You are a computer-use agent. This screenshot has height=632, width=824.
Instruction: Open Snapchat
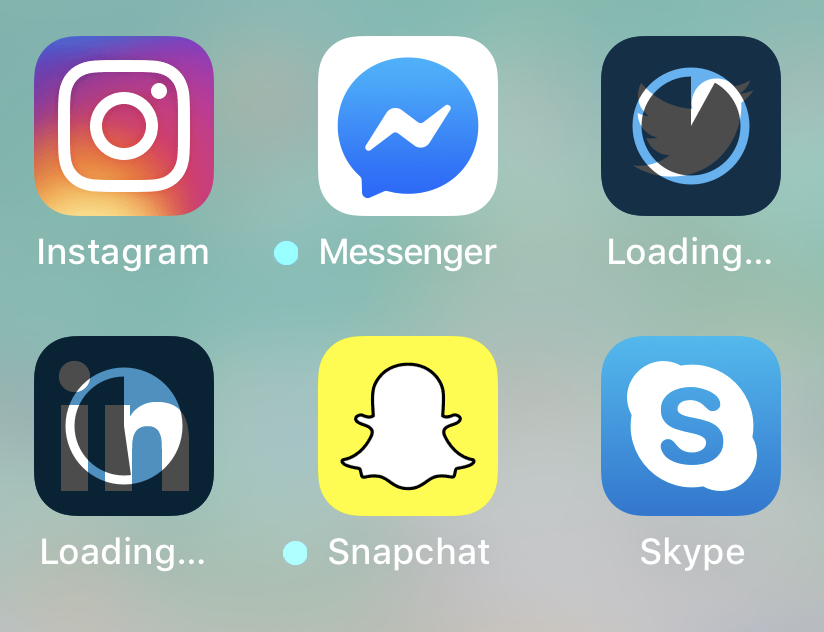[407, 426]
